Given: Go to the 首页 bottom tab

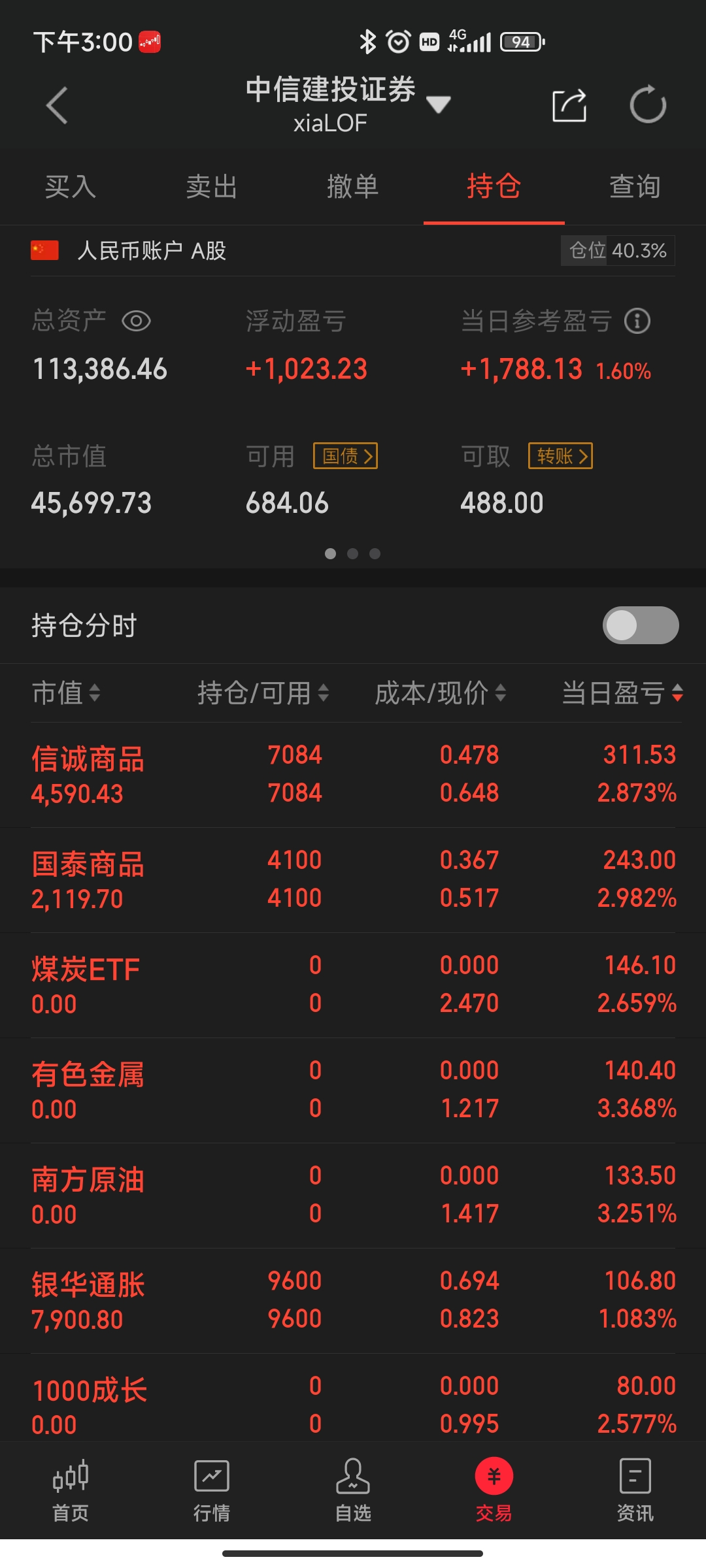Looking at the screenshot, I should pyautogui.click(x=71, y=1490).
